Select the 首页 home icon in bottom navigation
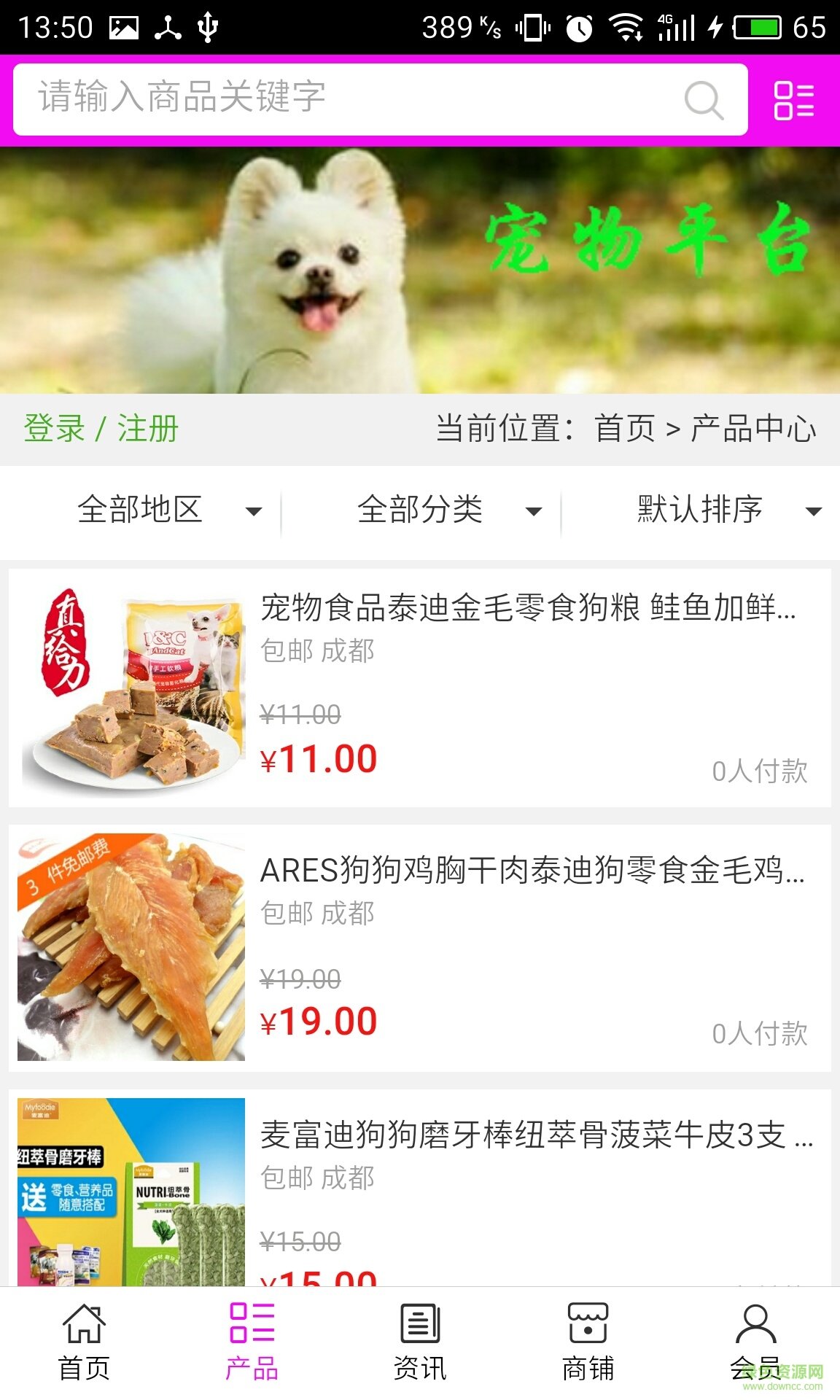The width and height of the screenshot is (840, 1400). point(84,1329)
